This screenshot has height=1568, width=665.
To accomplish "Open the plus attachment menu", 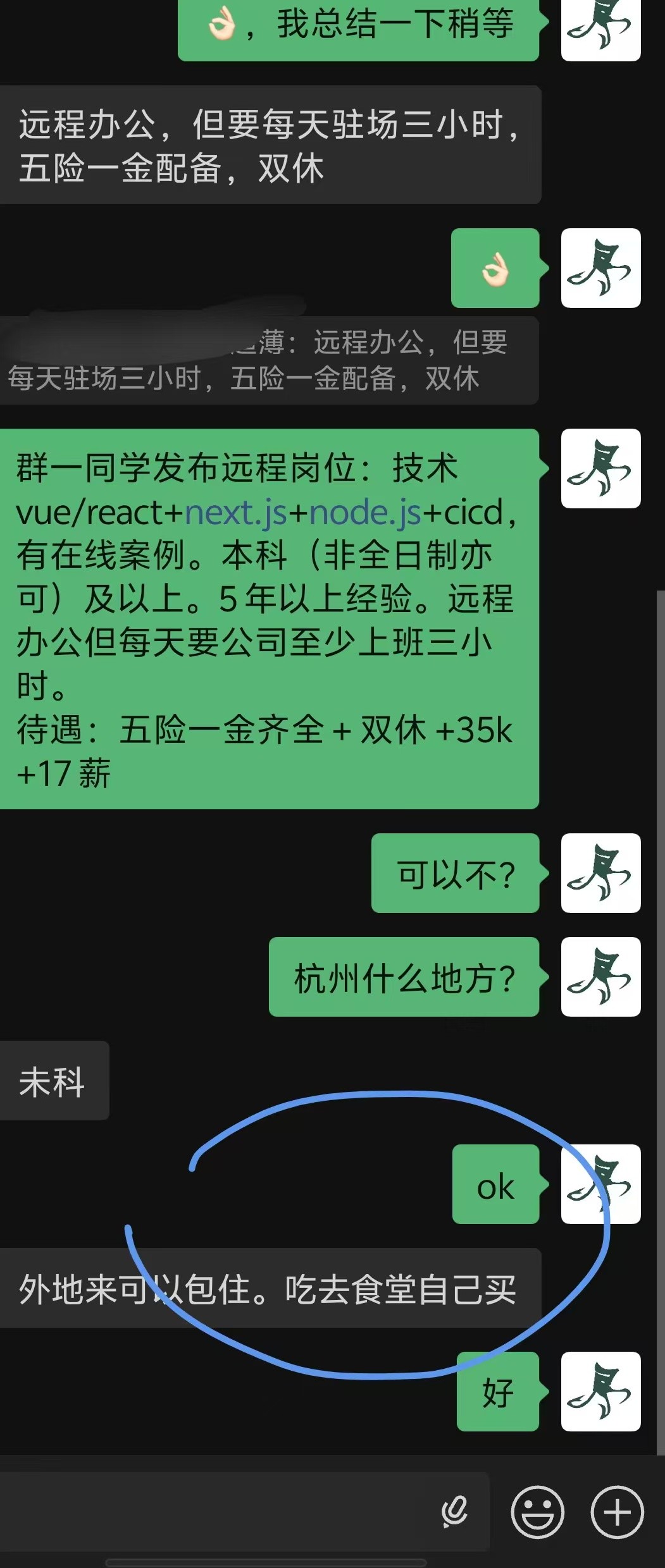I will click(617, 1512).
